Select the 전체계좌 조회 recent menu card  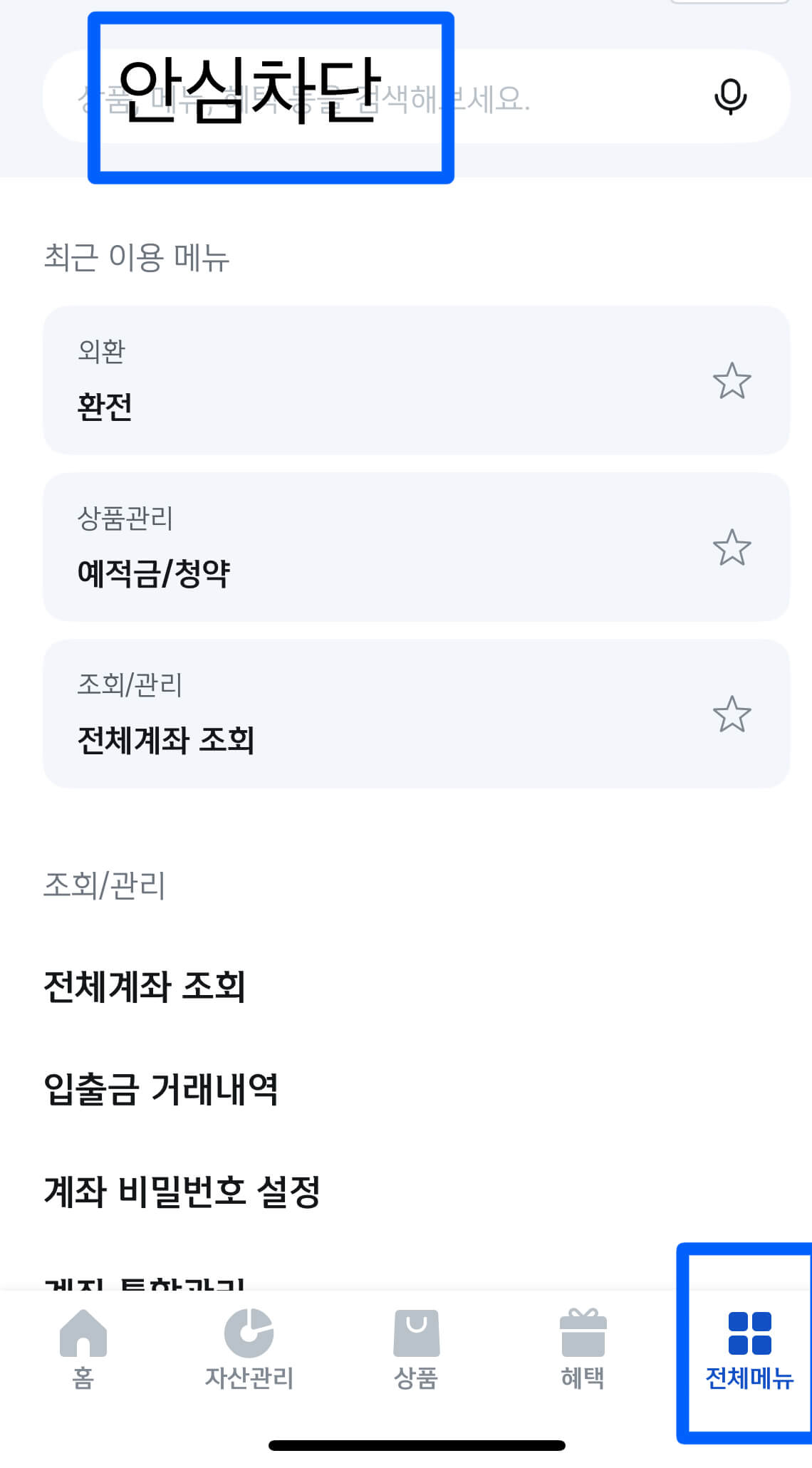pos(285,712)
